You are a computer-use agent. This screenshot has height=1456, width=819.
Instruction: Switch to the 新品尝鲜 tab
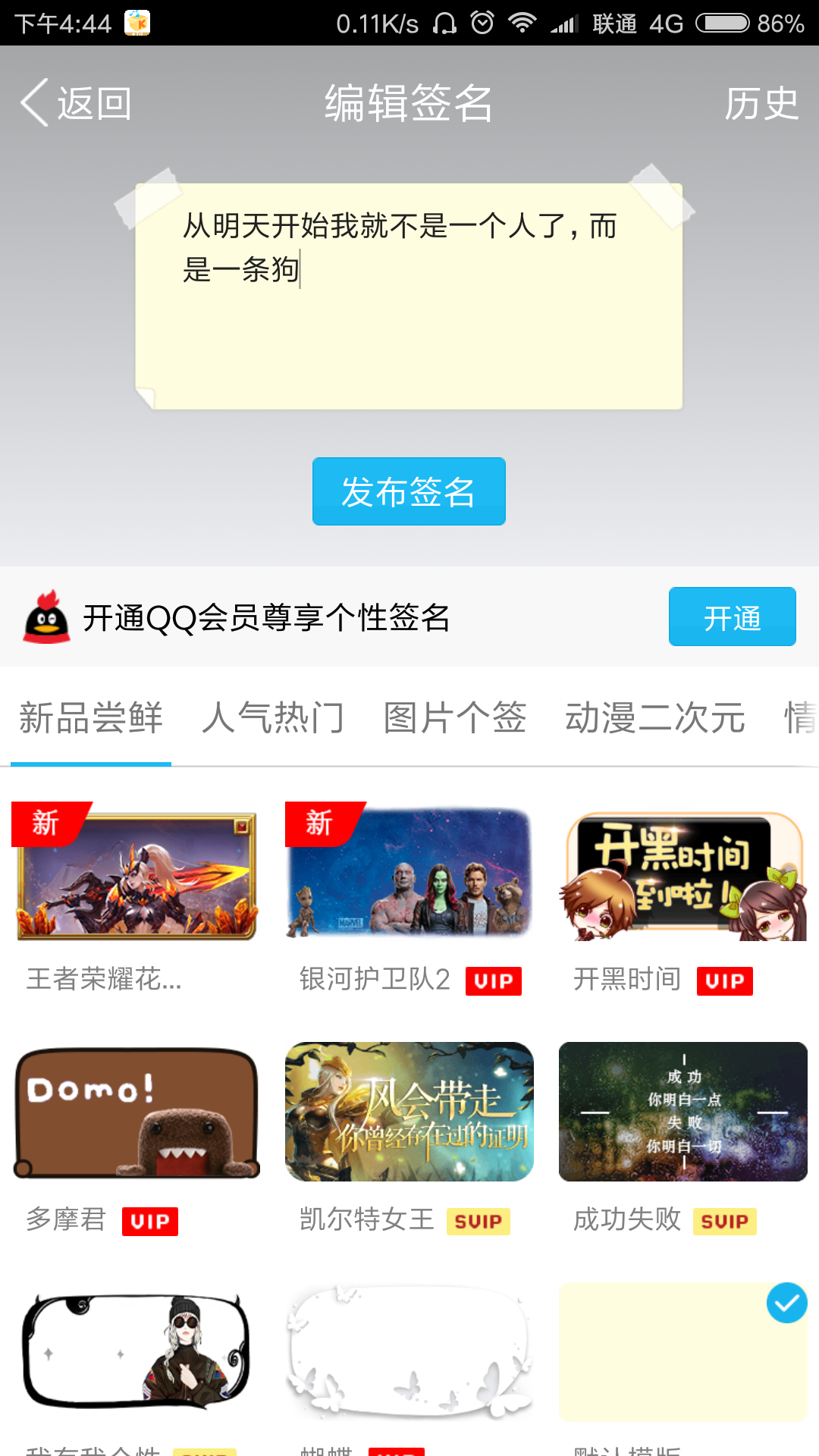pyautogui.click(x=91, y=717)
